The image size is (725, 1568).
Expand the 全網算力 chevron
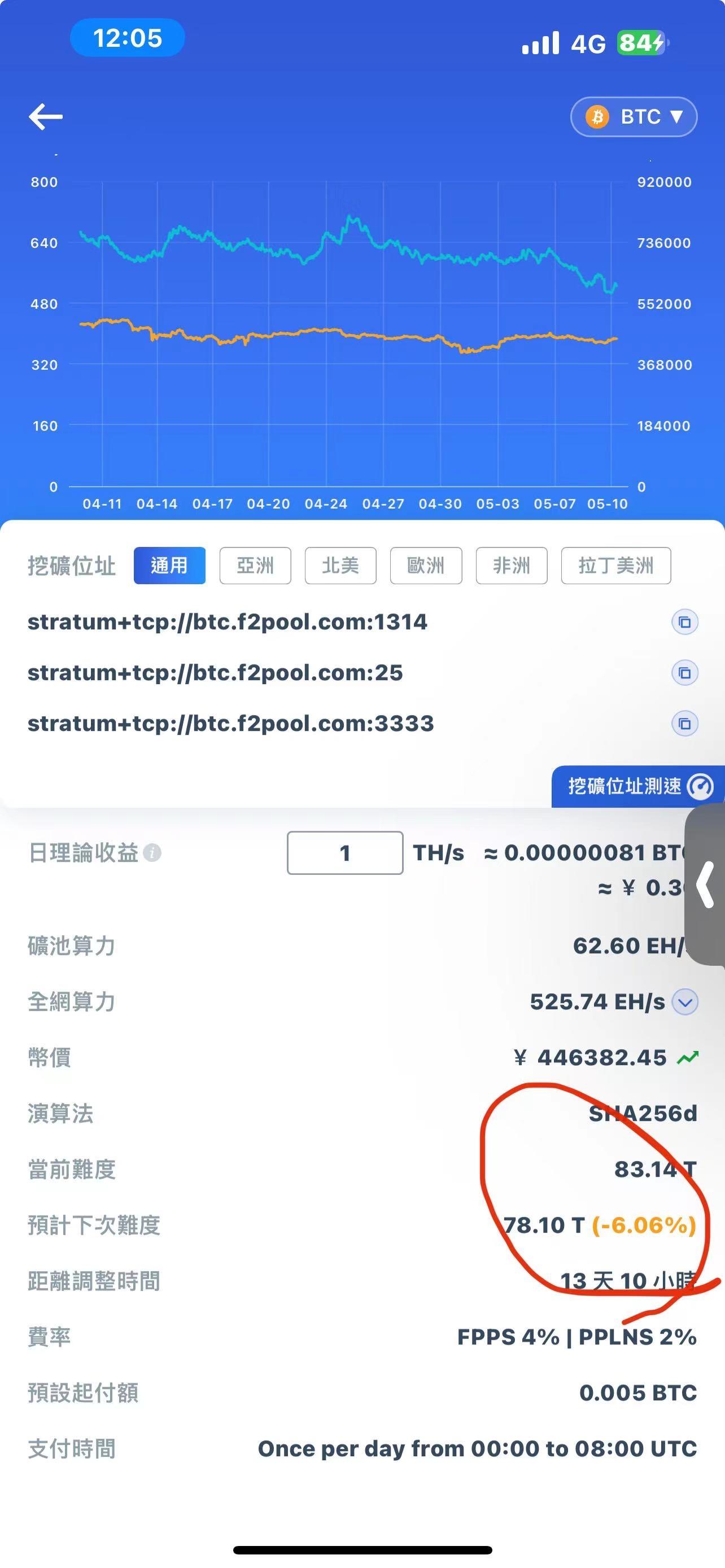click(x=685, y=1002)
